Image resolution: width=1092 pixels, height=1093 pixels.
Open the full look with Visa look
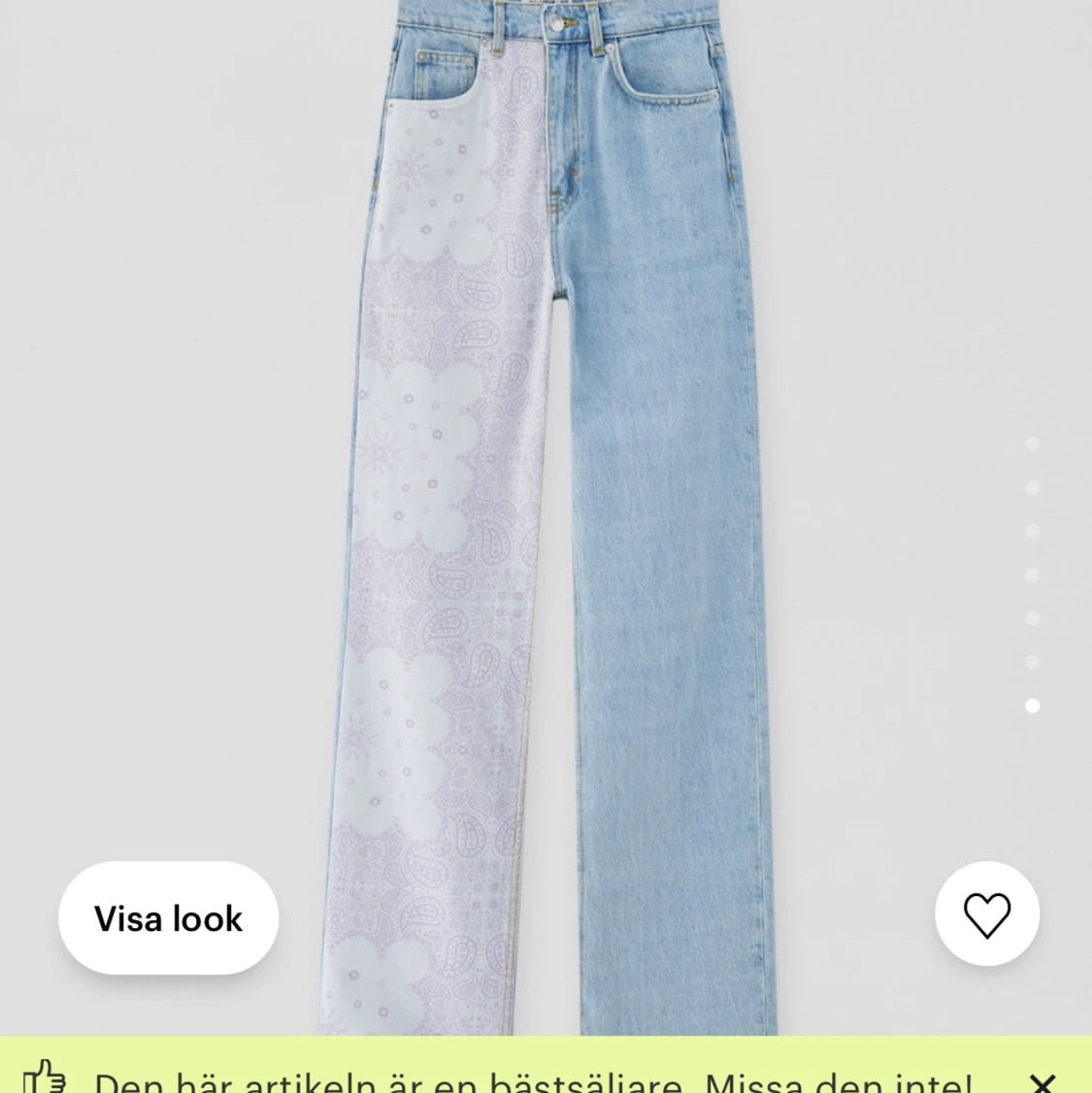[x=168, y=918]
